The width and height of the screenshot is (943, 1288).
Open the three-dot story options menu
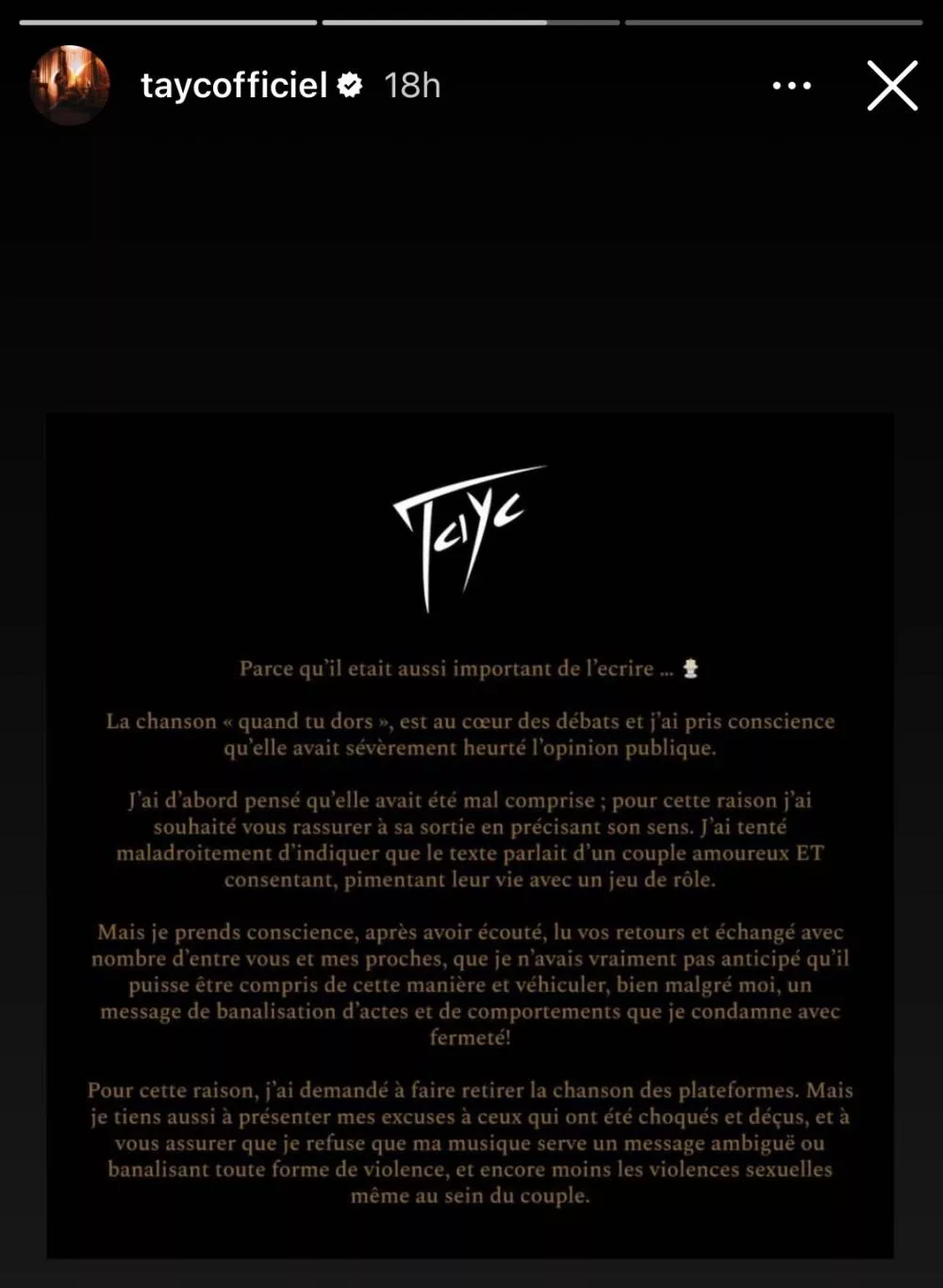pos(791,86)
